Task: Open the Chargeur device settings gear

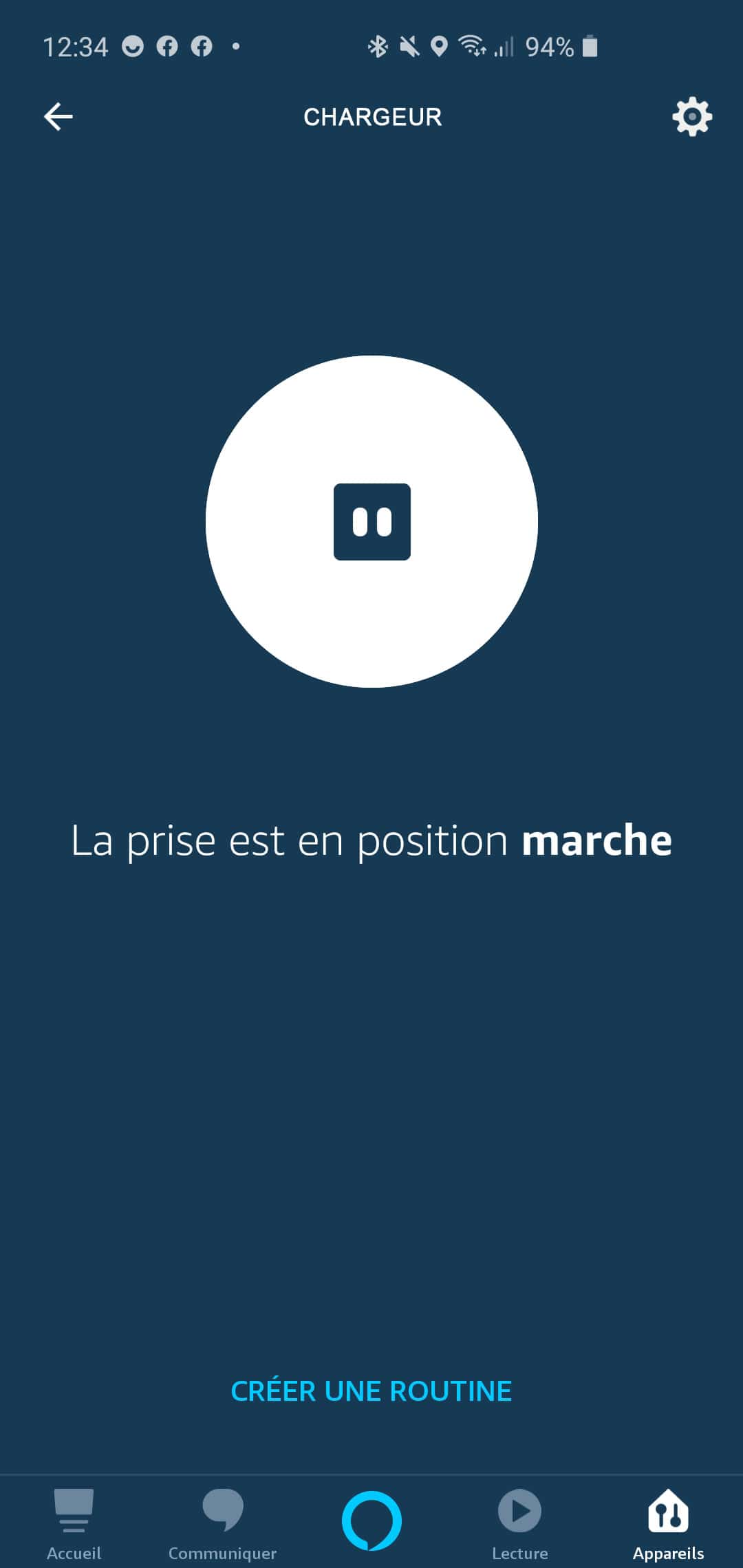Action: click(x=691, y=117)
